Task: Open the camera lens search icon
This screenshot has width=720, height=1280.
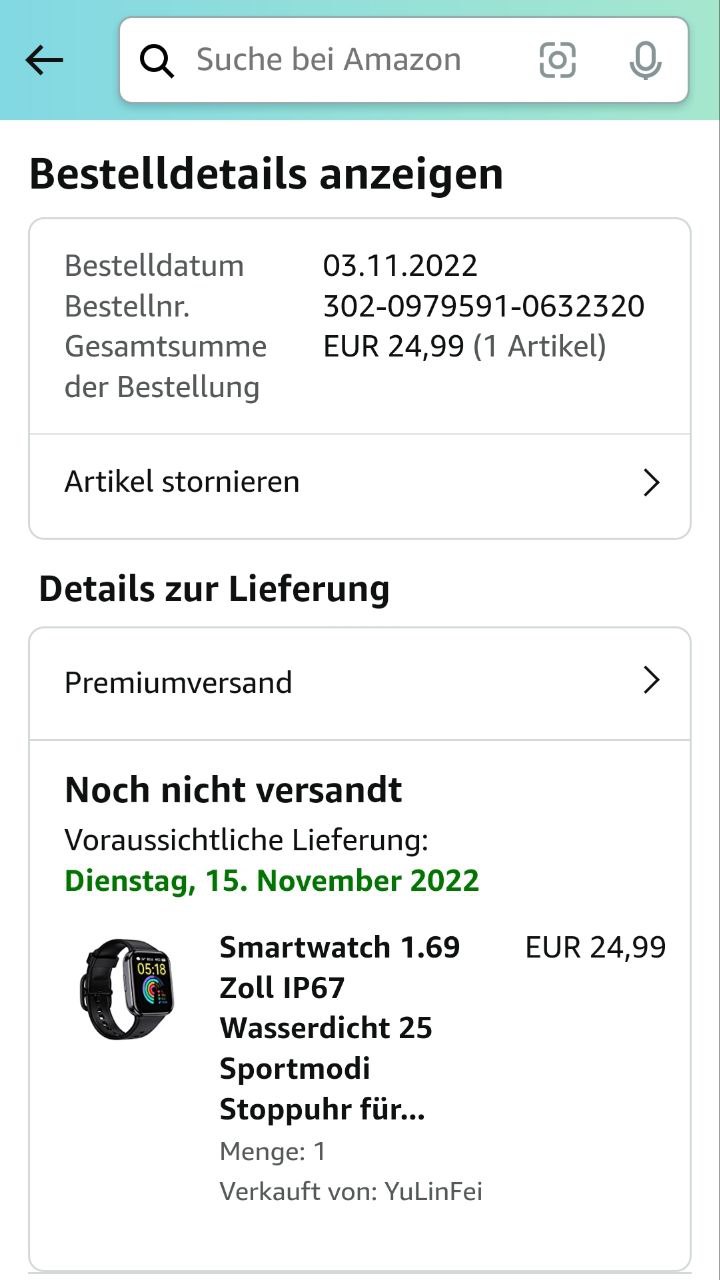Action: (557, 60)
